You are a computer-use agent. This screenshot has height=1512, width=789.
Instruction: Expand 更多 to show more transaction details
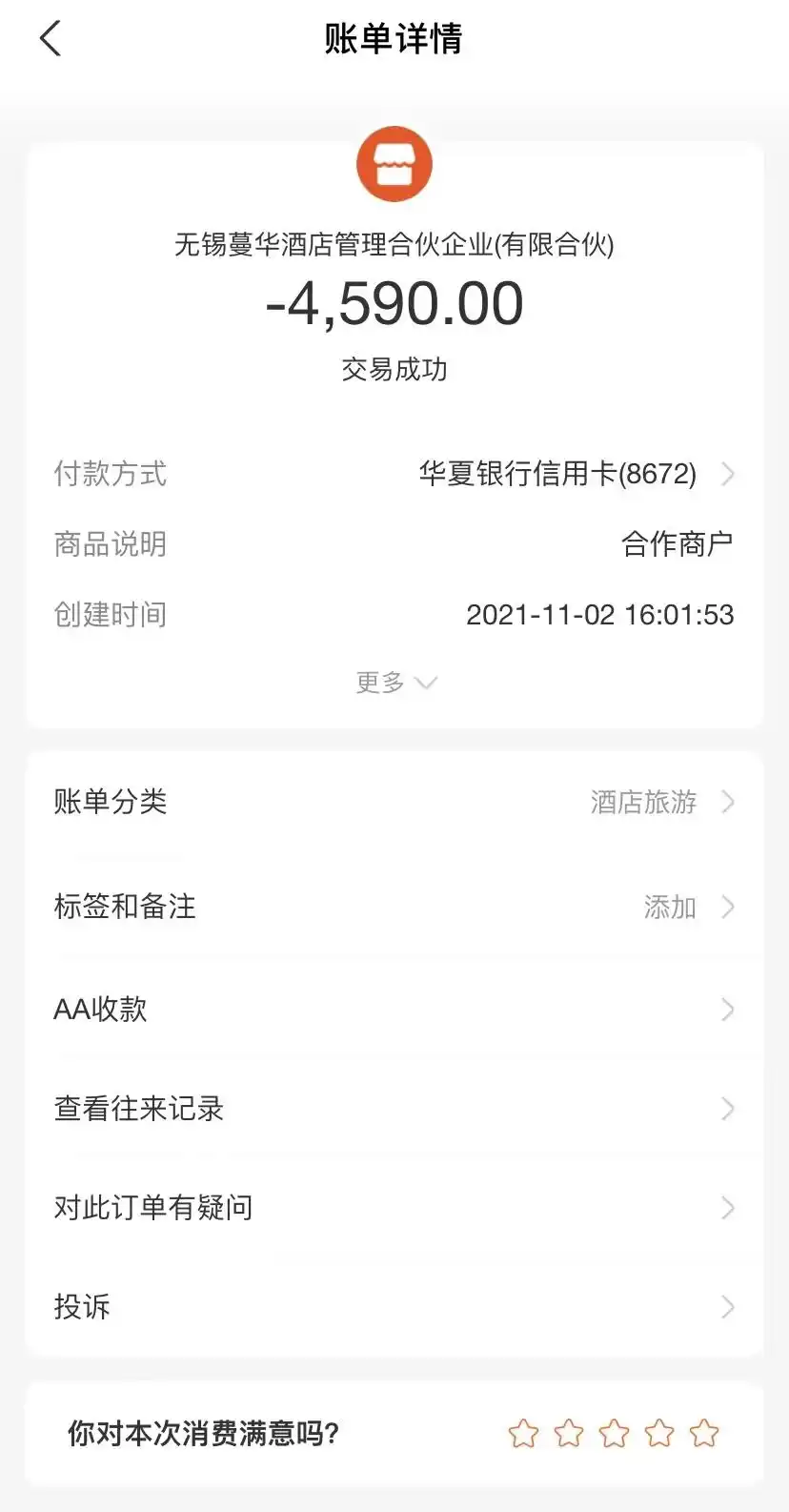pos(394,682)
